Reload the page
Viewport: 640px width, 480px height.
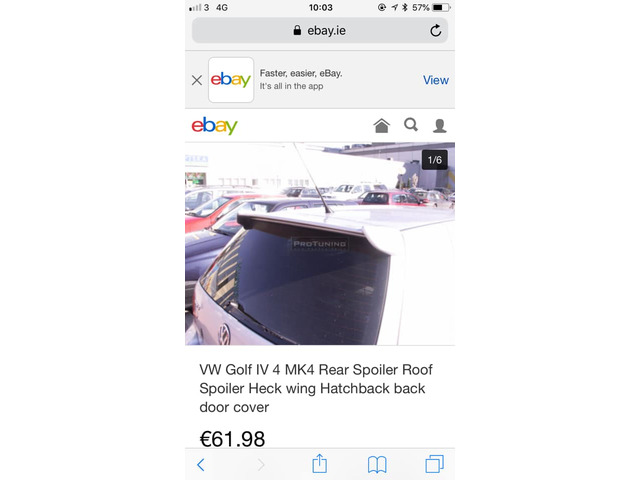[435, 31]
